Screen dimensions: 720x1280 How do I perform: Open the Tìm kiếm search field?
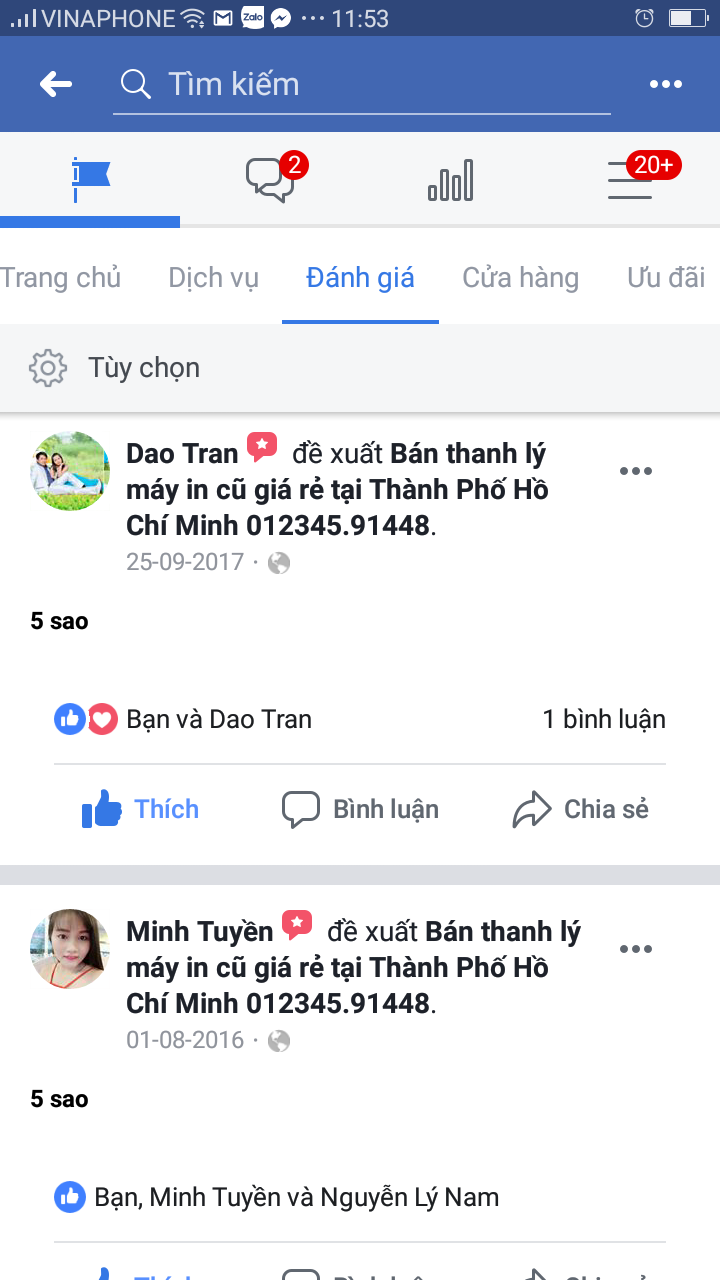(x=360, y=84)
